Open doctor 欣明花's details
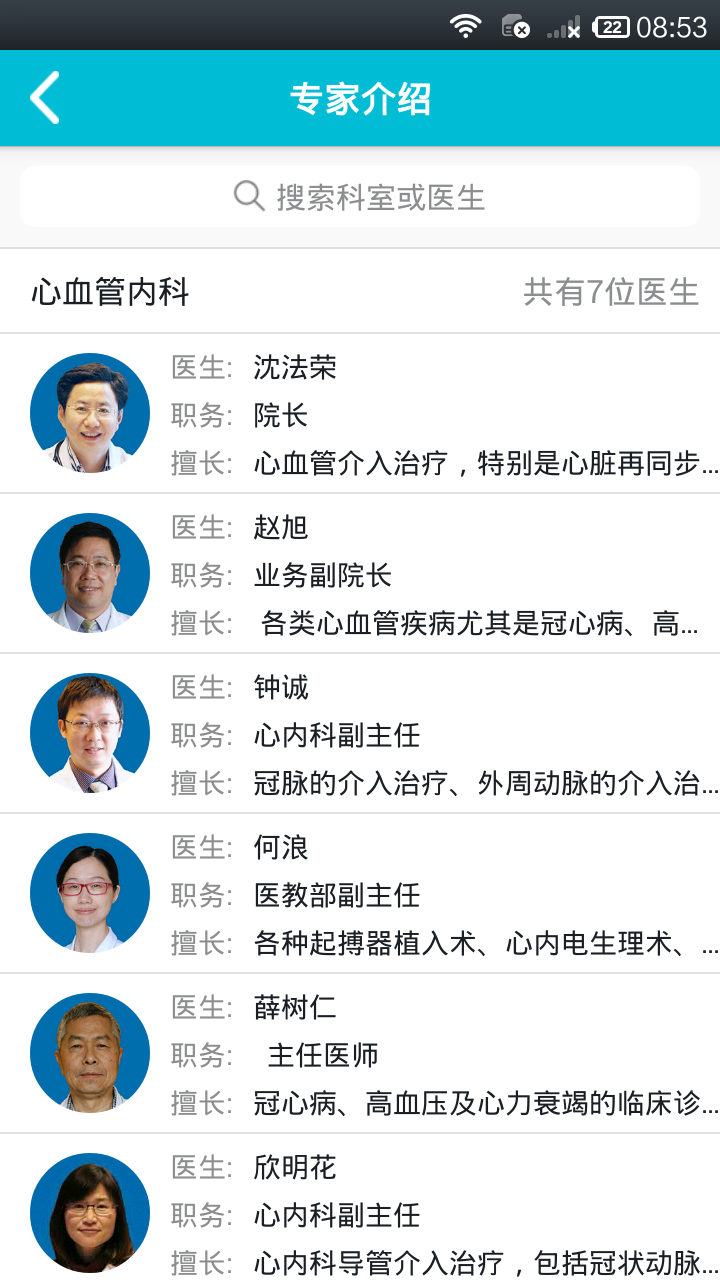This screenshot has width=720, height=1280. click(360, 1212)
